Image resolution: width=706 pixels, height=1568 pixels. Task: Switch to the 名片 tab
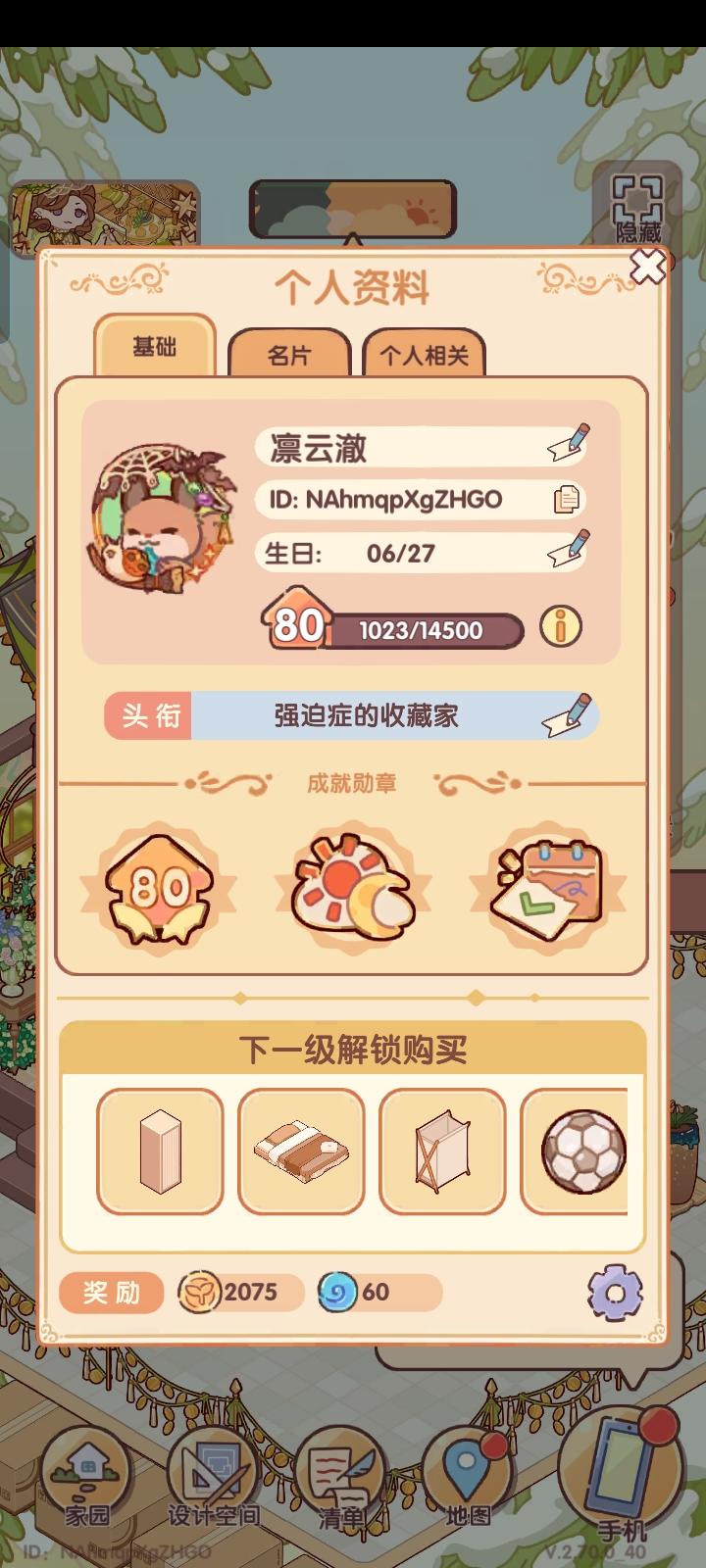[x=287, y=356]
